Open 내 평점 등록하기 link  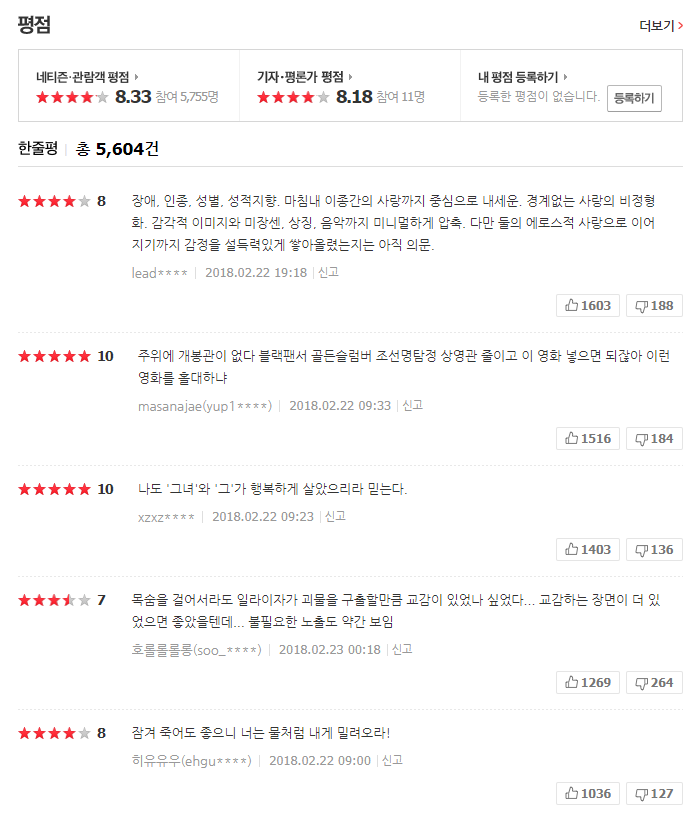coord(522,76)
